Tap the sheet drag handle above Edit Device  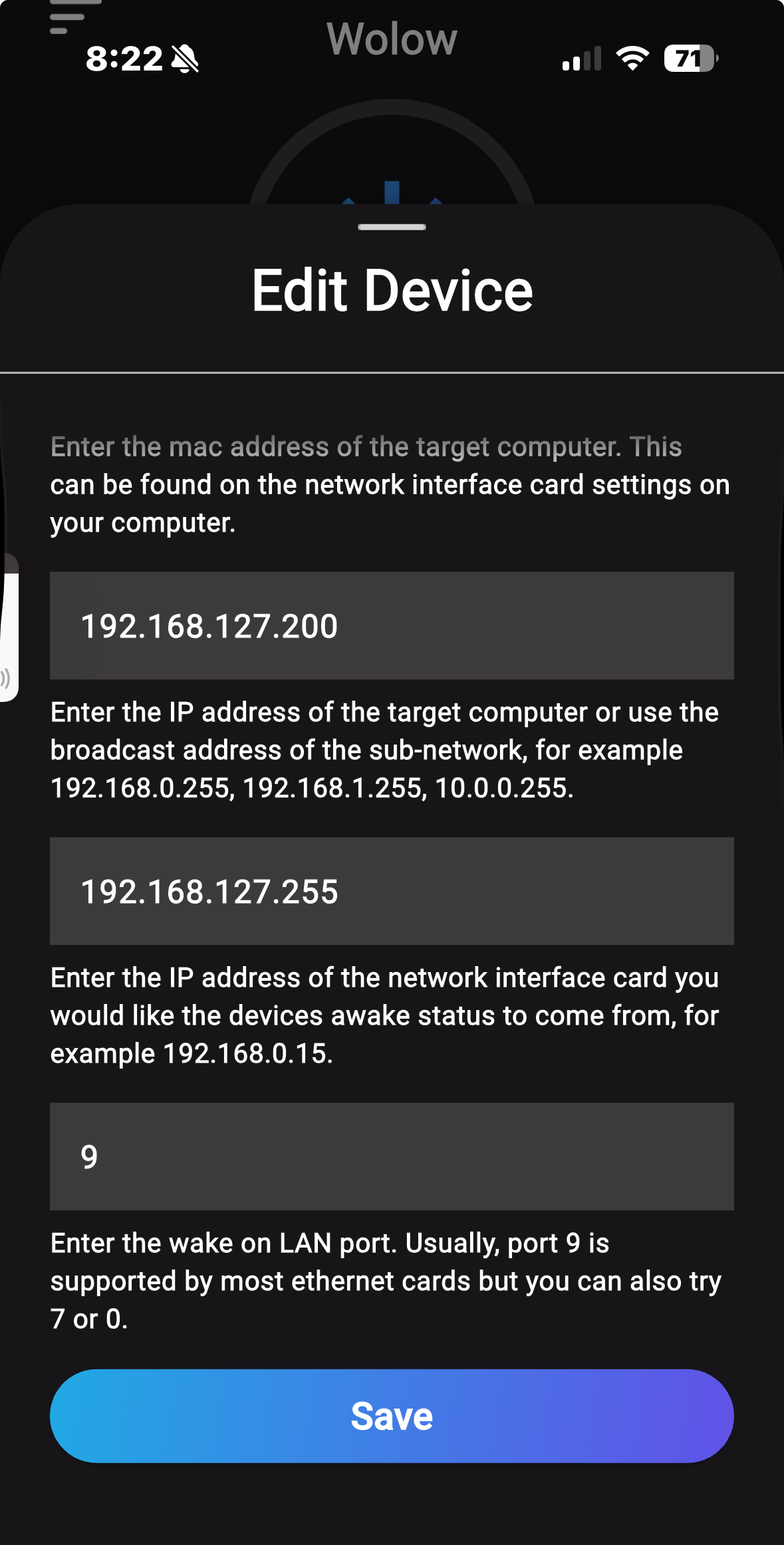[x=392, y=227]
